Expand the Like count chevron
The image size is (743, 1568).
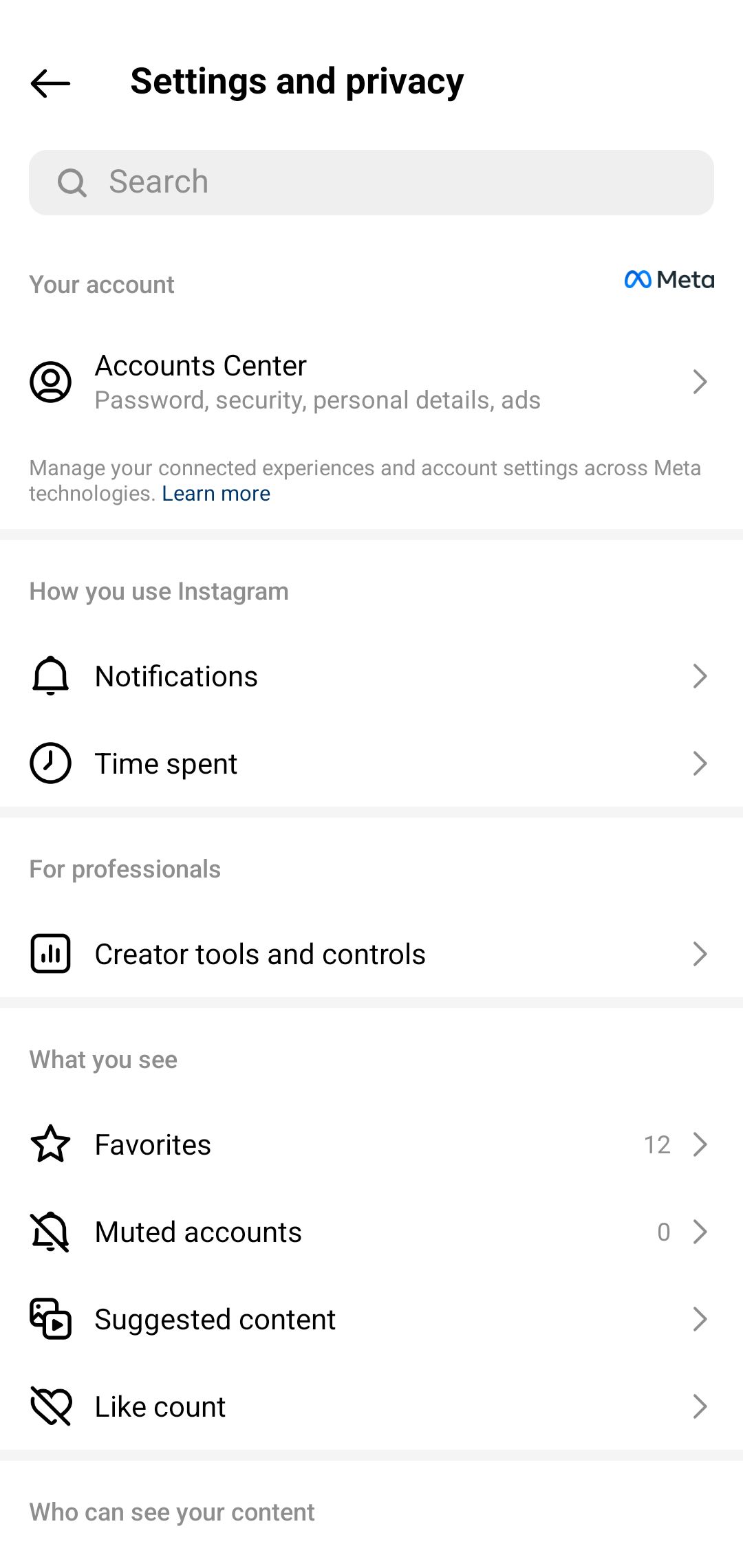(x=700, y=1406)
